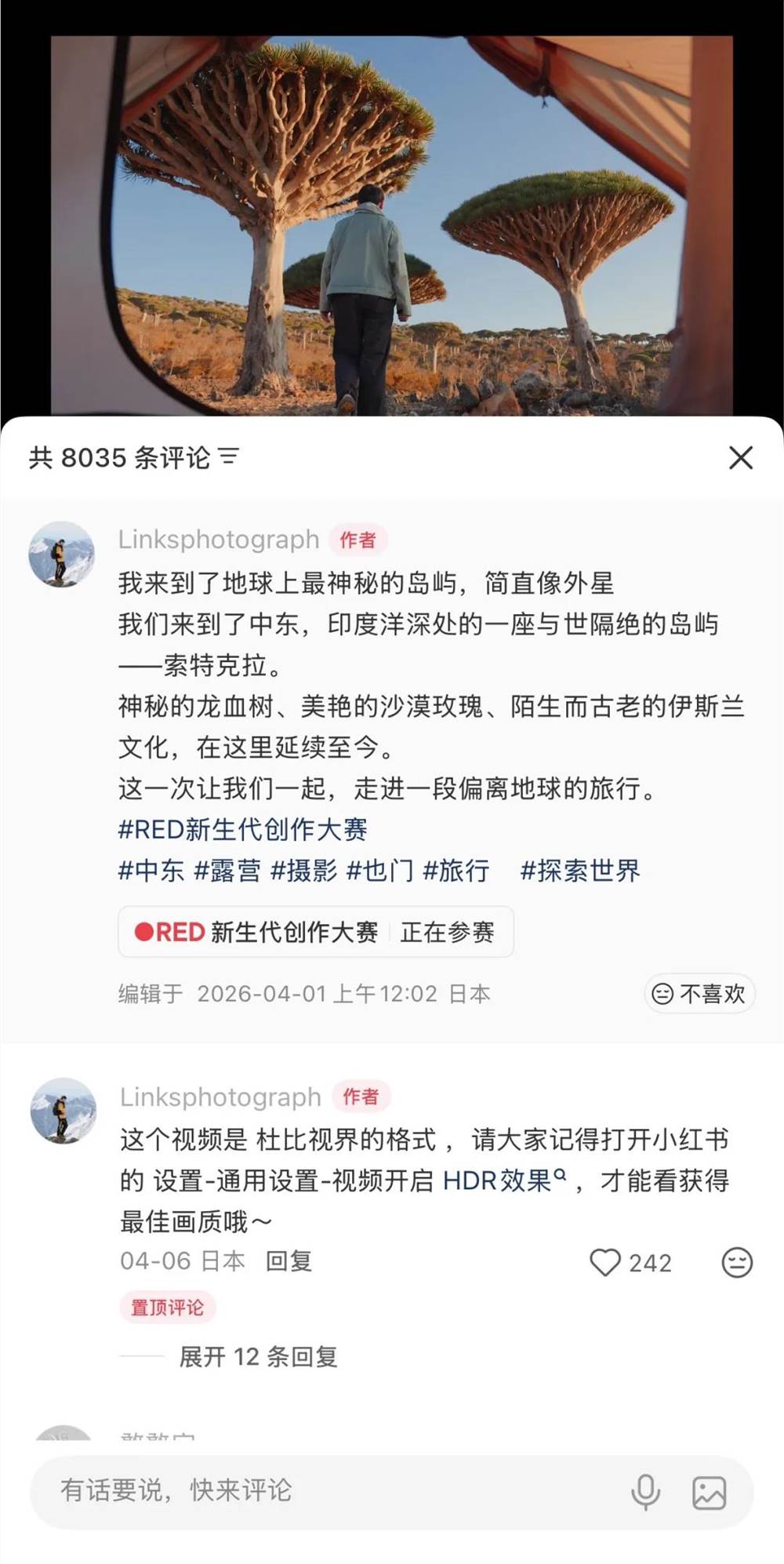Image resolution: width=784 pixels, height=1564 pixels.
Task: Close the comments panel with the X
Action: pyautogui.click(x=742, y=459)
